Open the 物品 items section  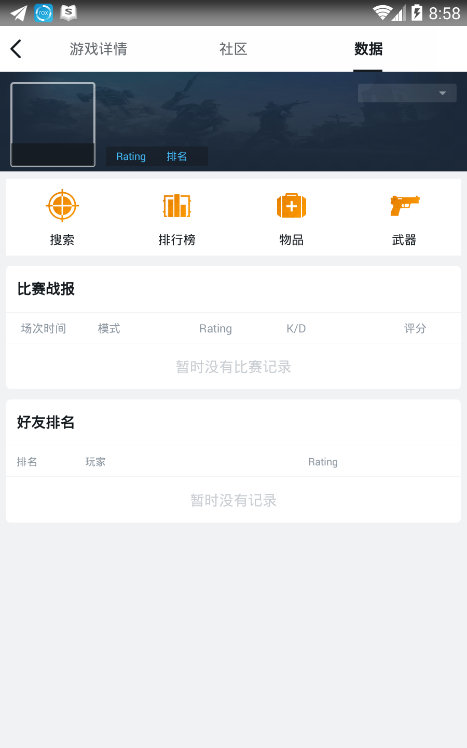pos(291,218)
